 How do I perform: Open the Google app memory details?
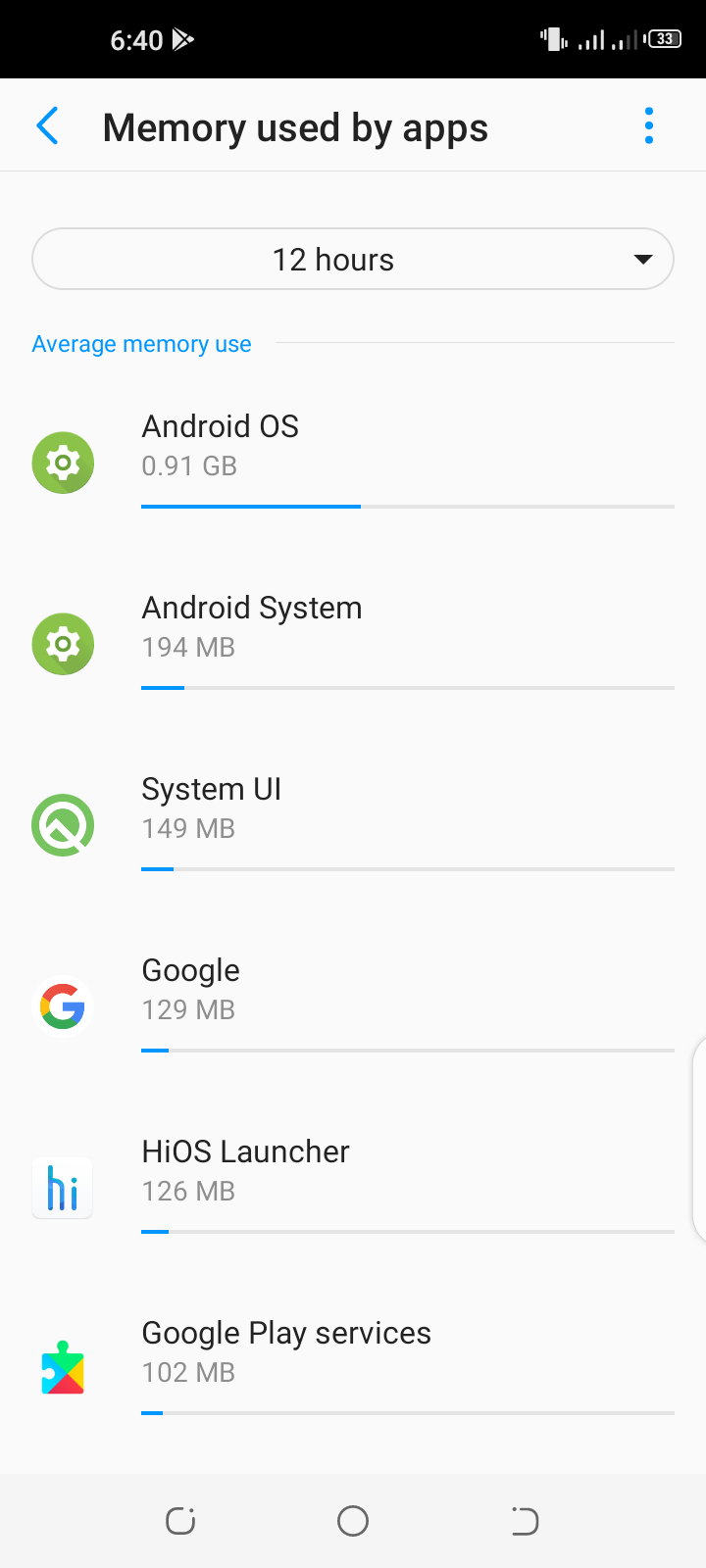[x=353, y=1006]
